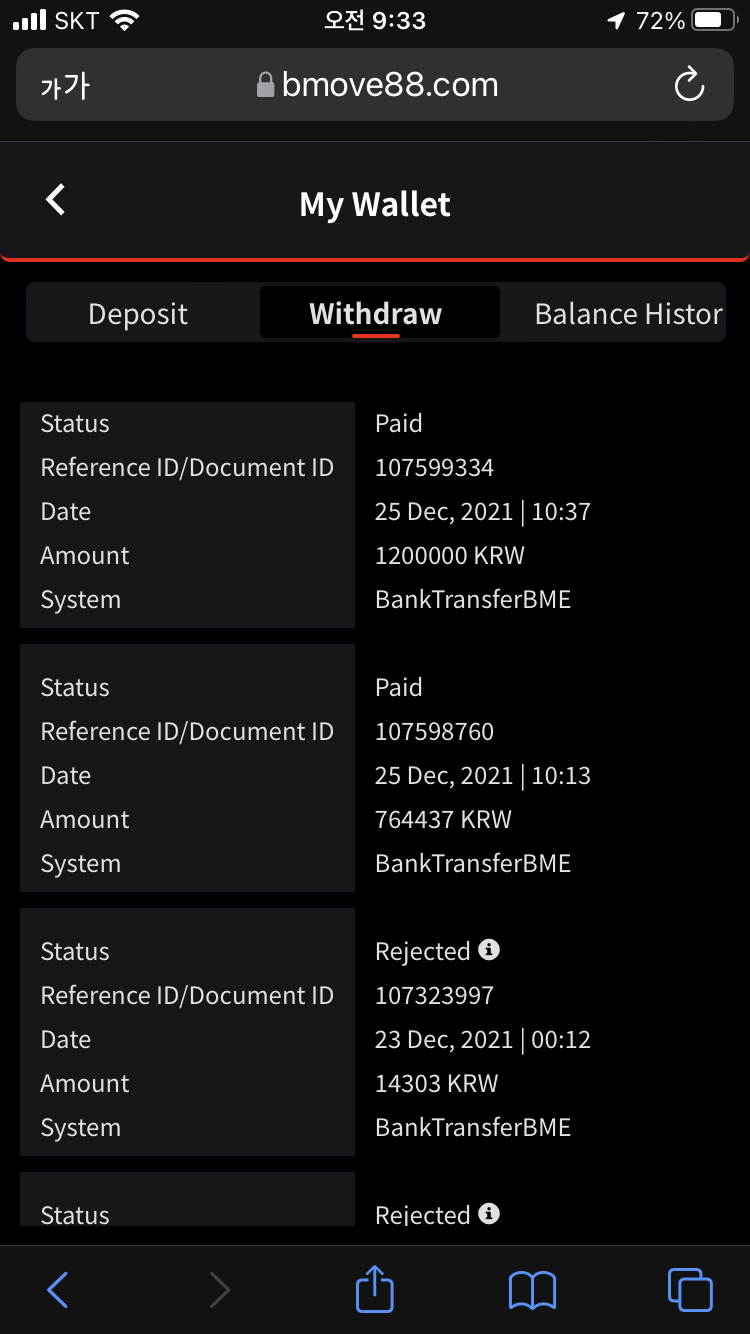This screenshot has height=1334, width=750.
Task: Reload the bmove88.com page
Action: 689,85
